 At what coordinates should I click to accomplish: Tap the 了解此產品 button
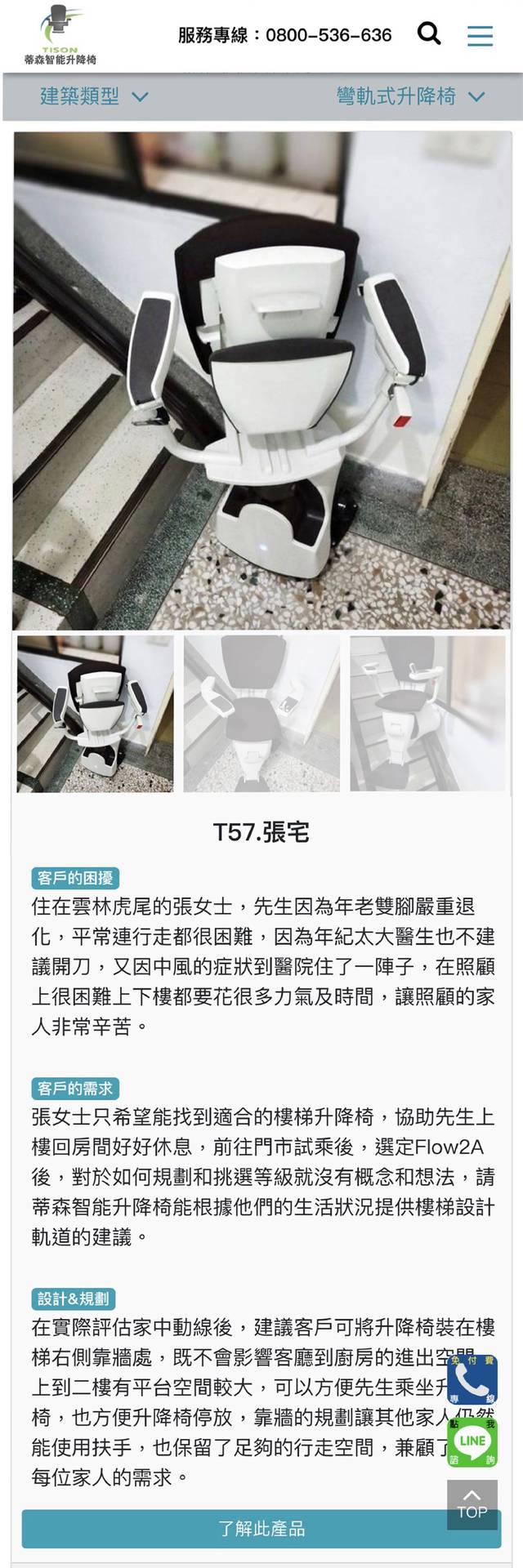(261, 1528)
